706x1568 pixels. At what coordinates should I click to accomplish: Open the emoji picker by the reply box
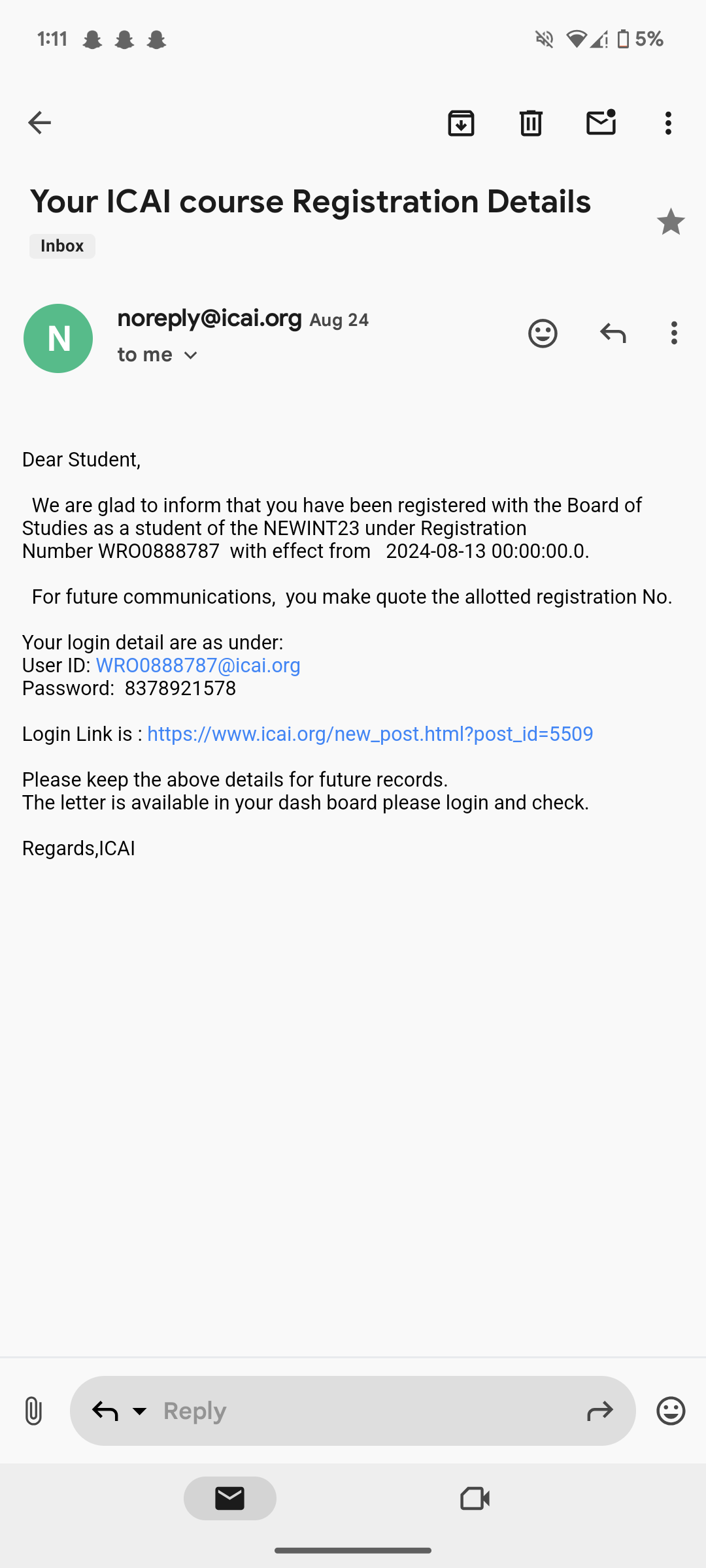[671, 1411]
